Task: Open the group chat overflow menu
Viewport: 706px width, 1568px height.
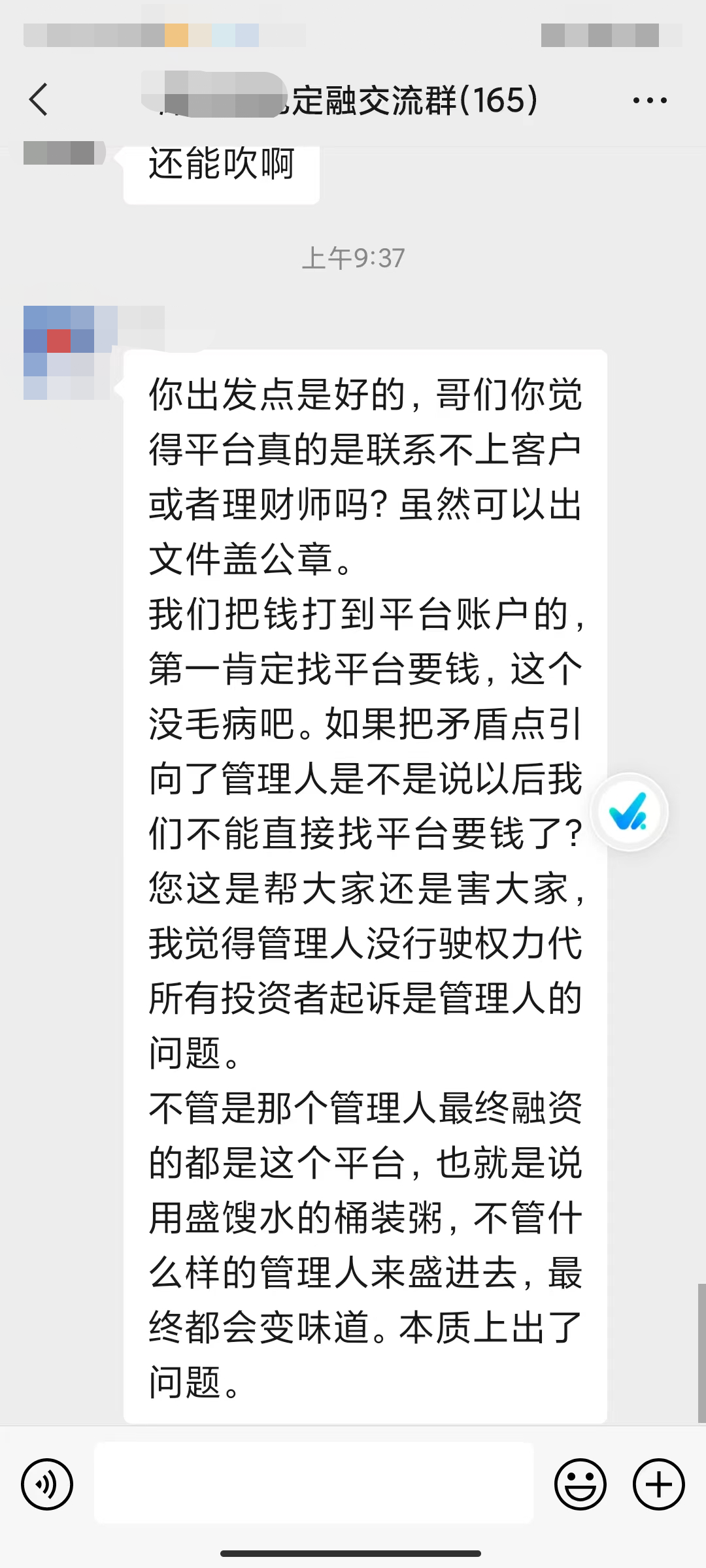Action: (x=650, y=101)
